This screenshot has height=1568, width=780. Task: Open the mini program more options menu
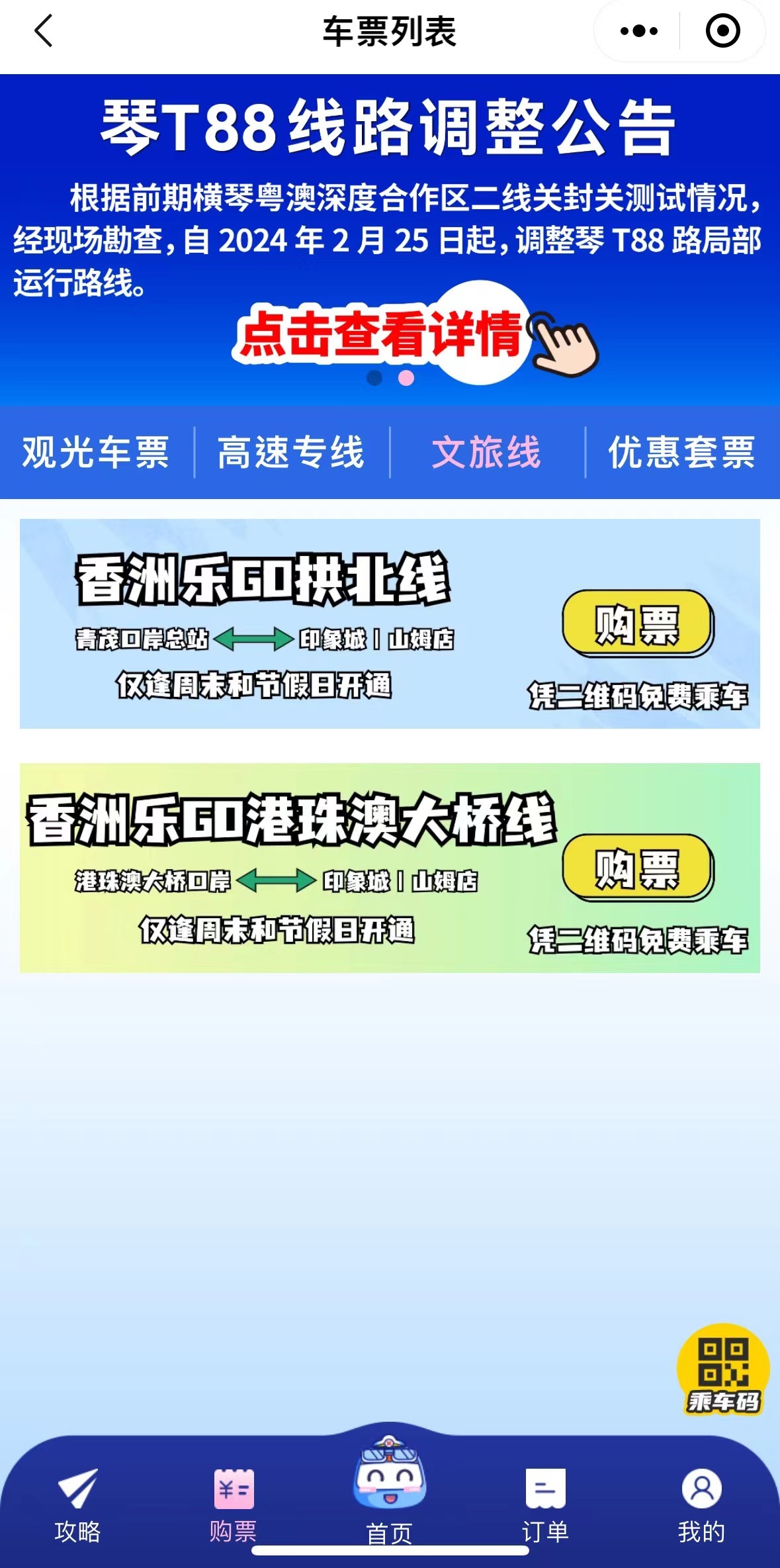638,31
